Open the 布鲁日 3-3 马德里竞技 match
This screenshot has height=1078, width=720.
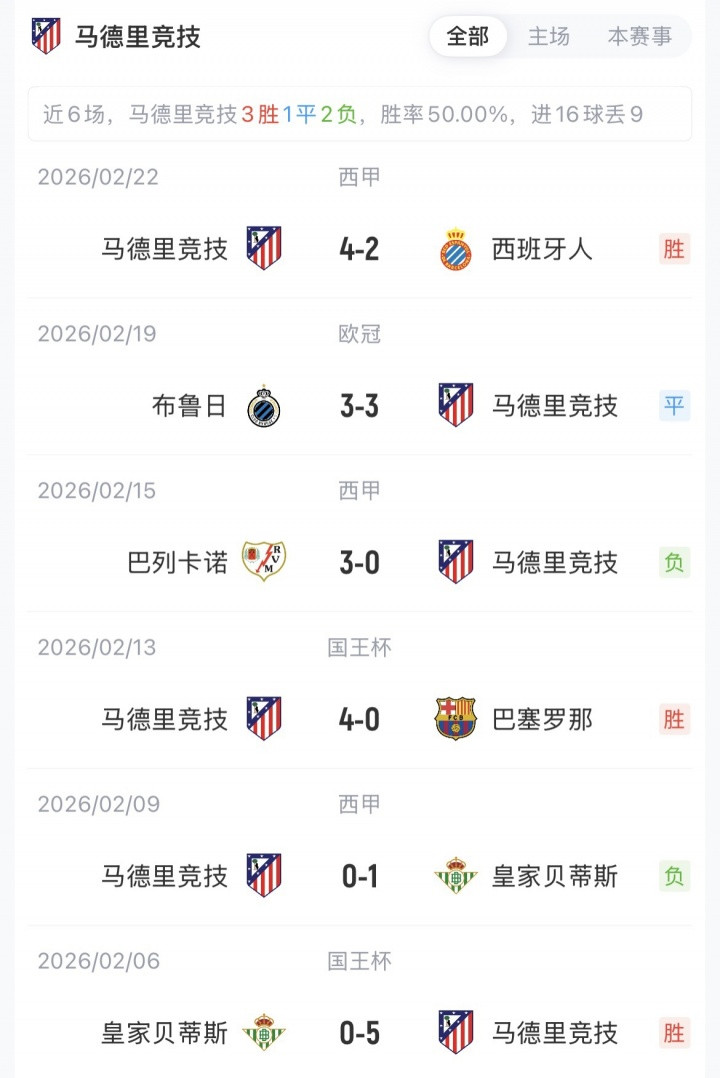360,405
